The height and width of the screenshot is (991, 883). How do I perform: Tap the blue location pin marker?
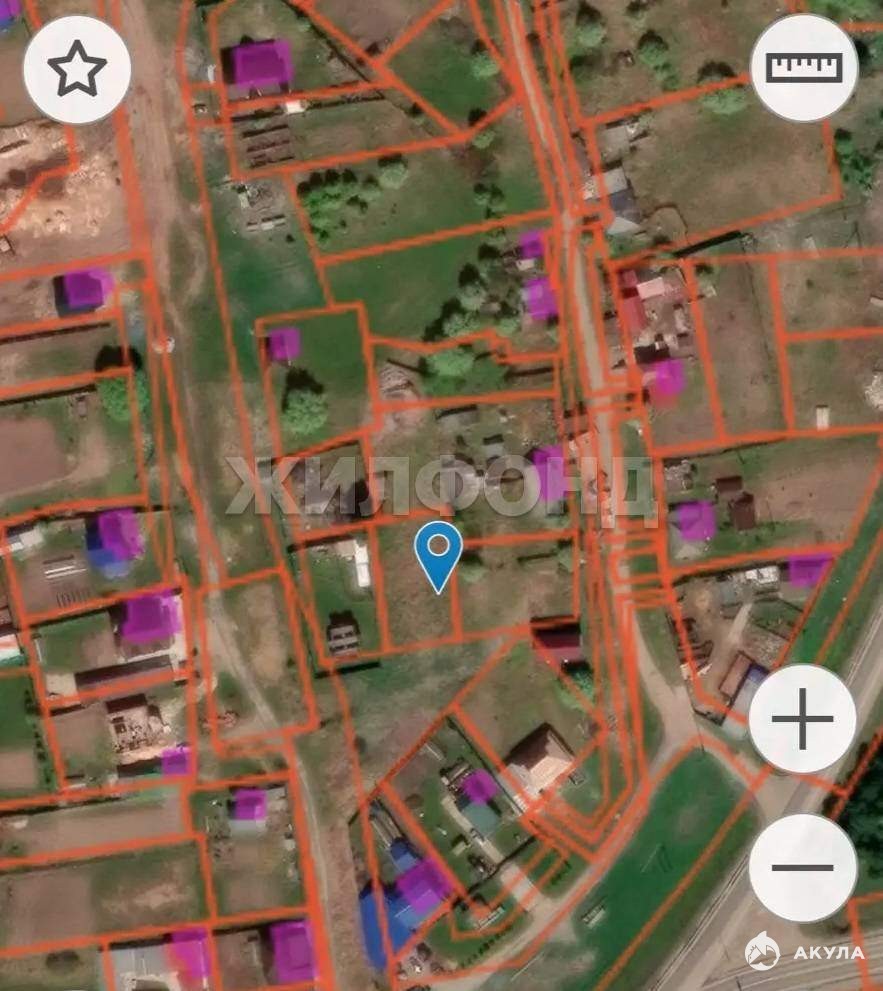[438, 554]
